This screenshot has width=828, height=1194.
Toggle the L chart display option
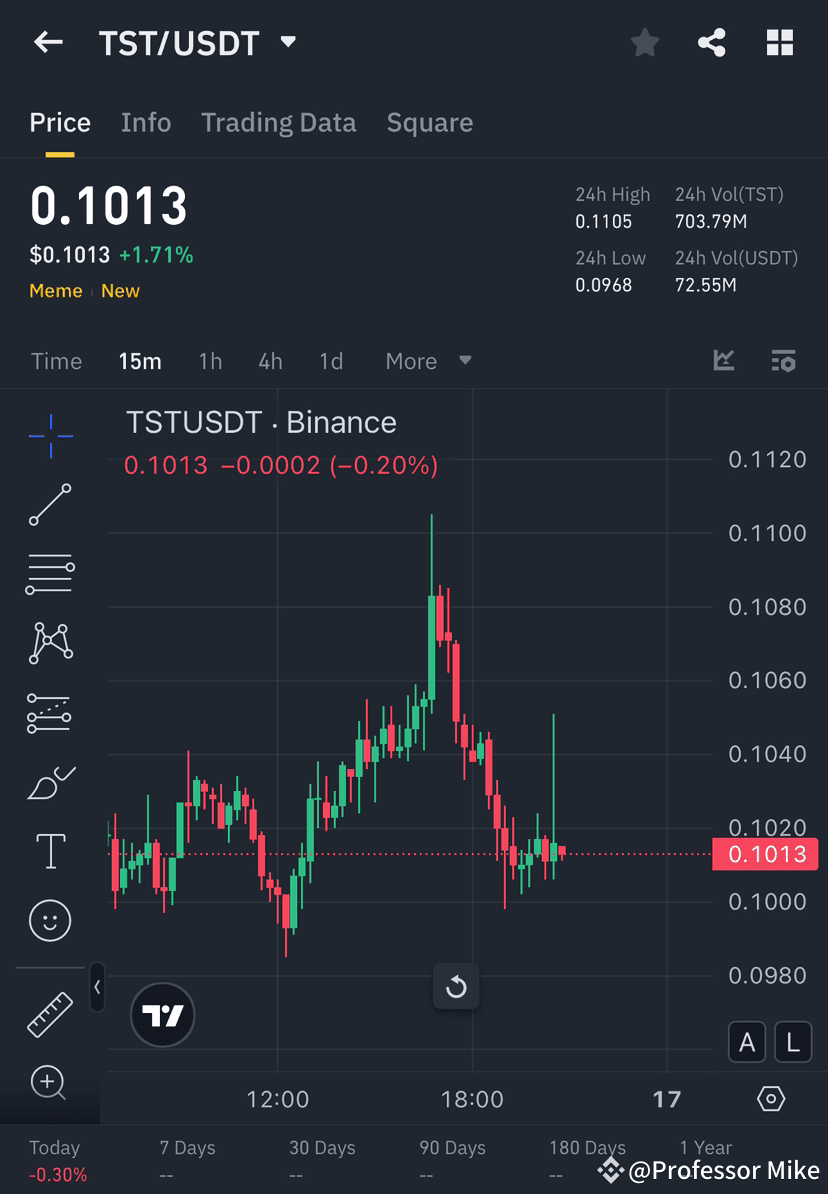point(792,1042)
